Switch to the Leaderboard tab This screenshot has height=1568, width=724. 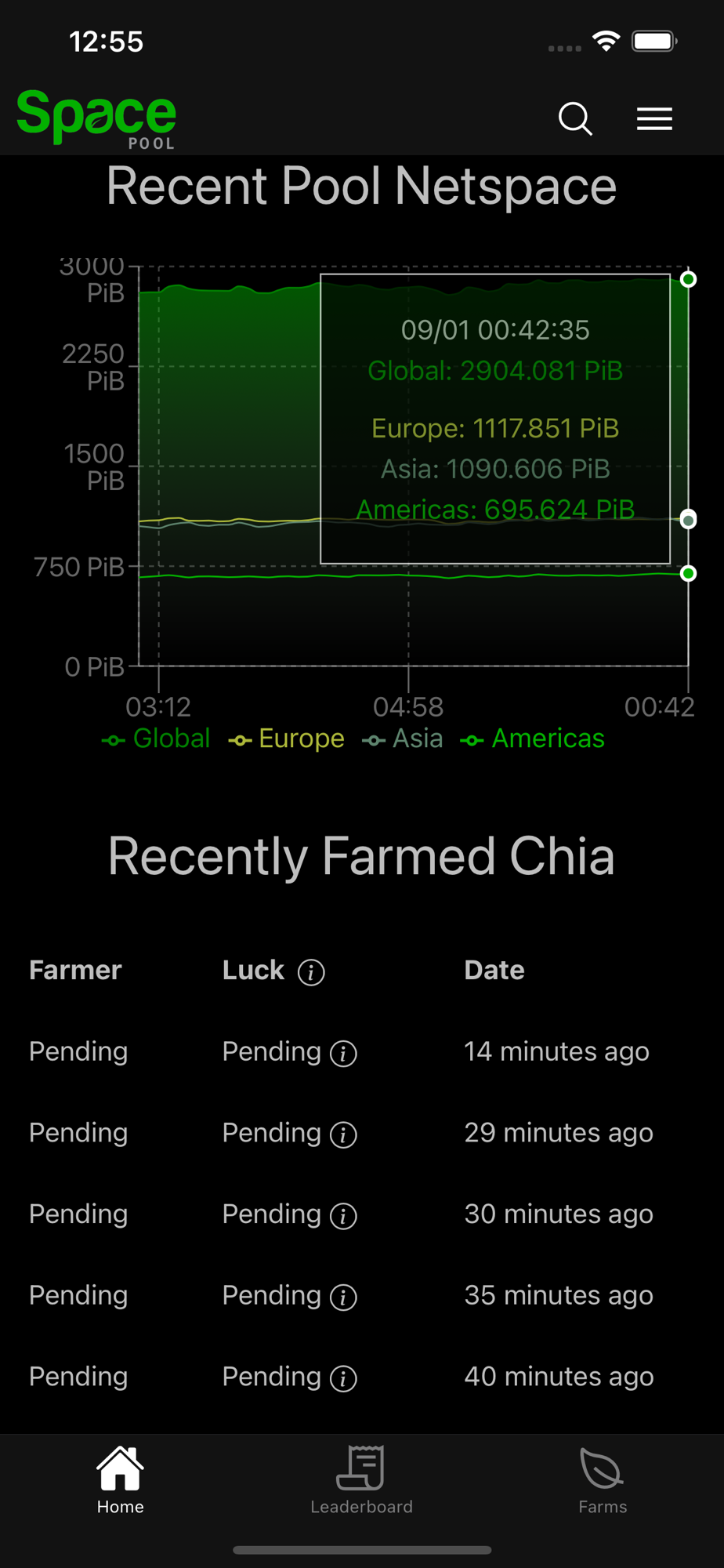(361, 1480)
